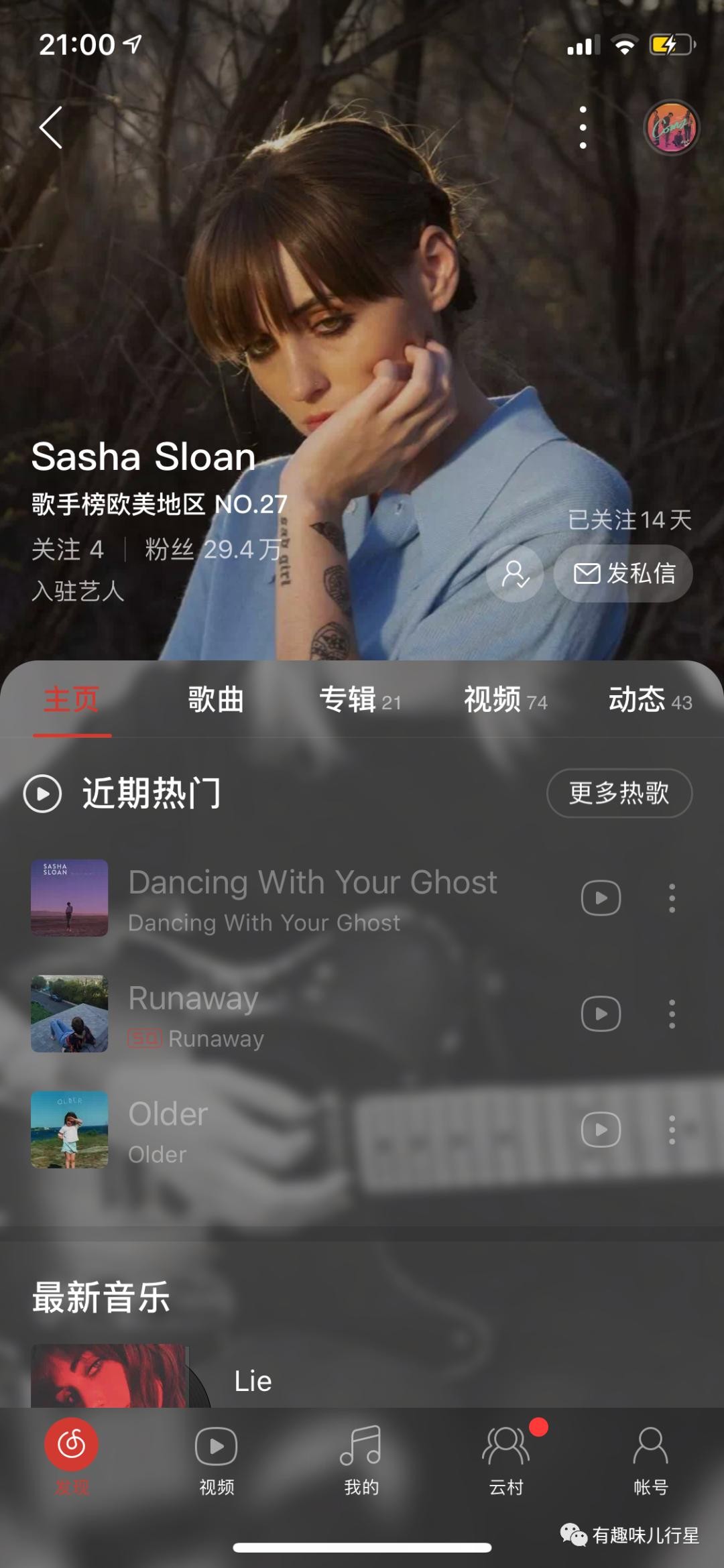Send a private message via 发私信
Image resolution: width=724 pixels, height=1568 pixels.
click(623, 574)
